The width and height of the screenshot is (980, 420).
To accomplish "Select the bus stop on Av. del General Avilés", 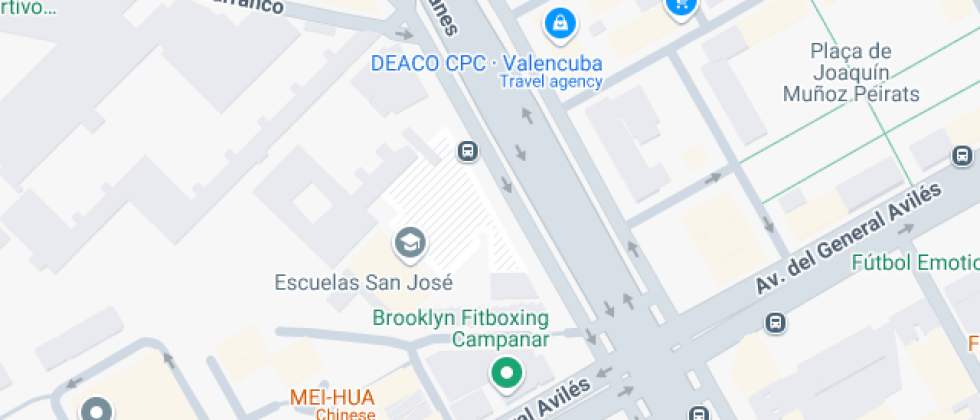I will 774,323.
